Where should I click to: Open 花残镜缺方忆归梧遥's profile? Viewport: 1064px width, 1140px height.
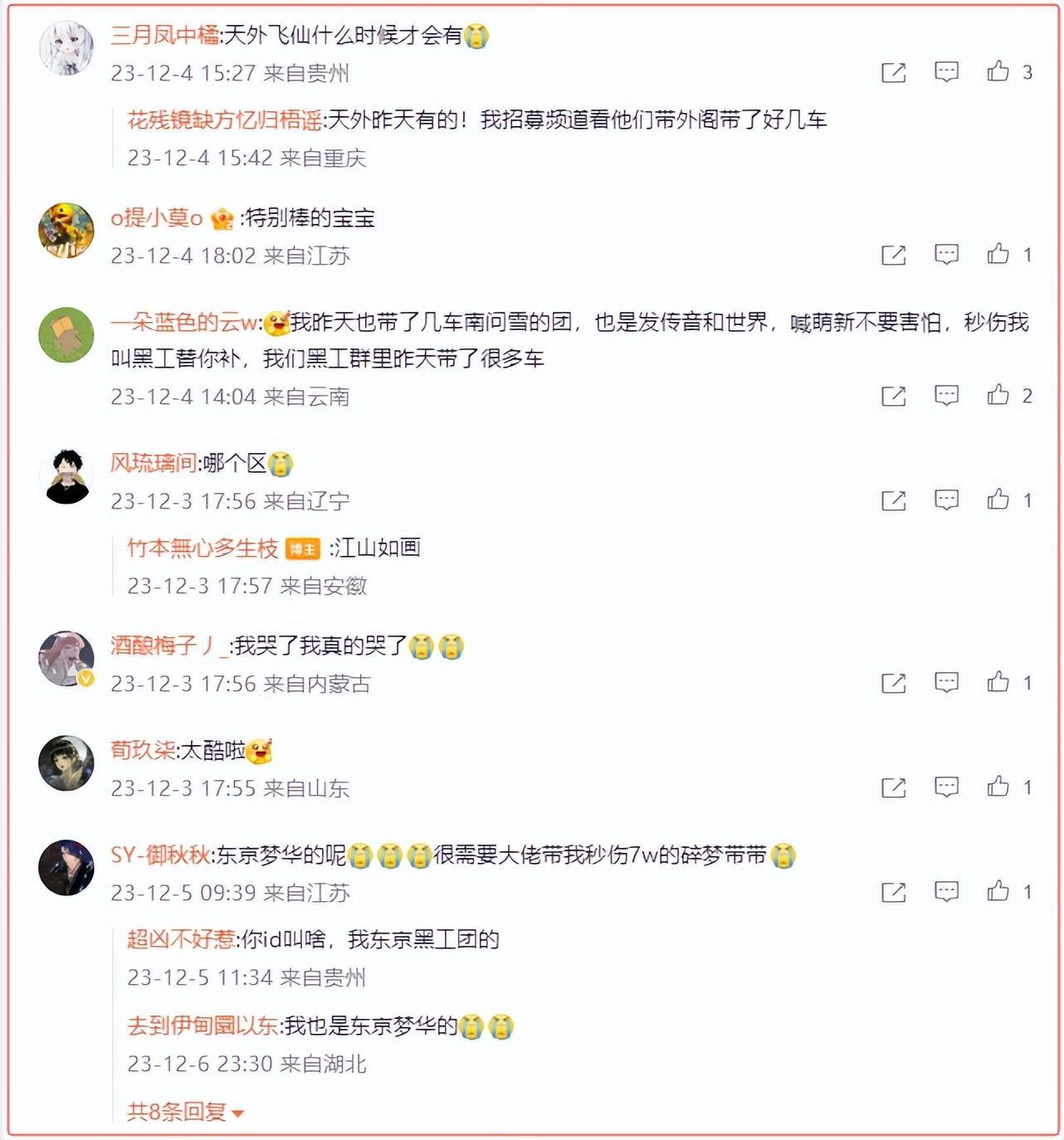[x=224, y=120]
